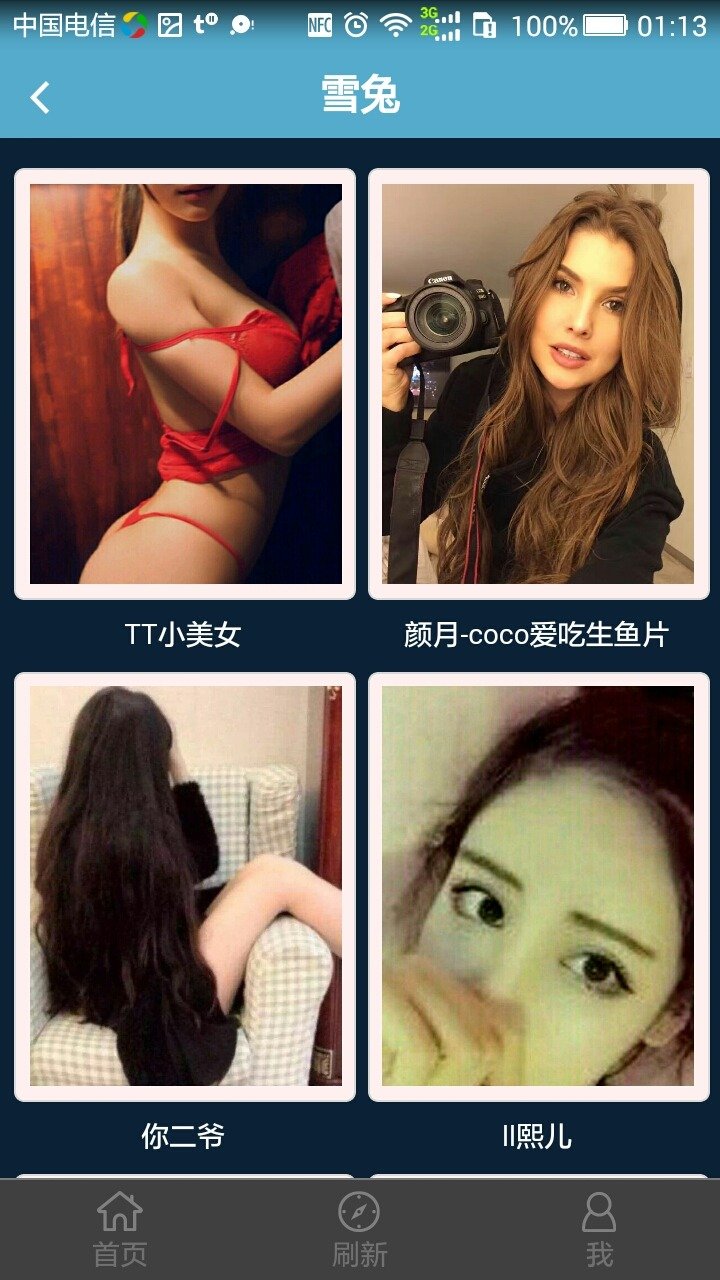
Task: Switch to the 我 profile tab
Action: [599, 1228]
